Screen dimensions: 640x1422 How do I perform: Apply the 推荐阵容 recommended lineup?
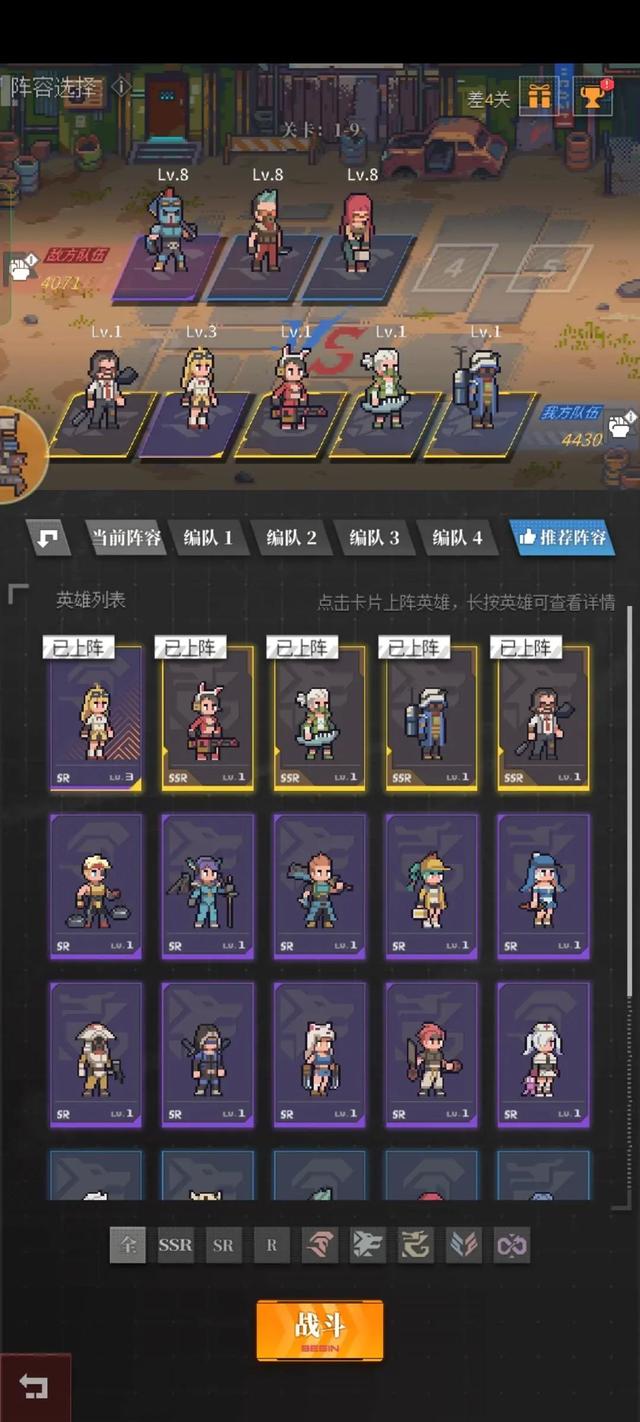[x=561, y=537]
